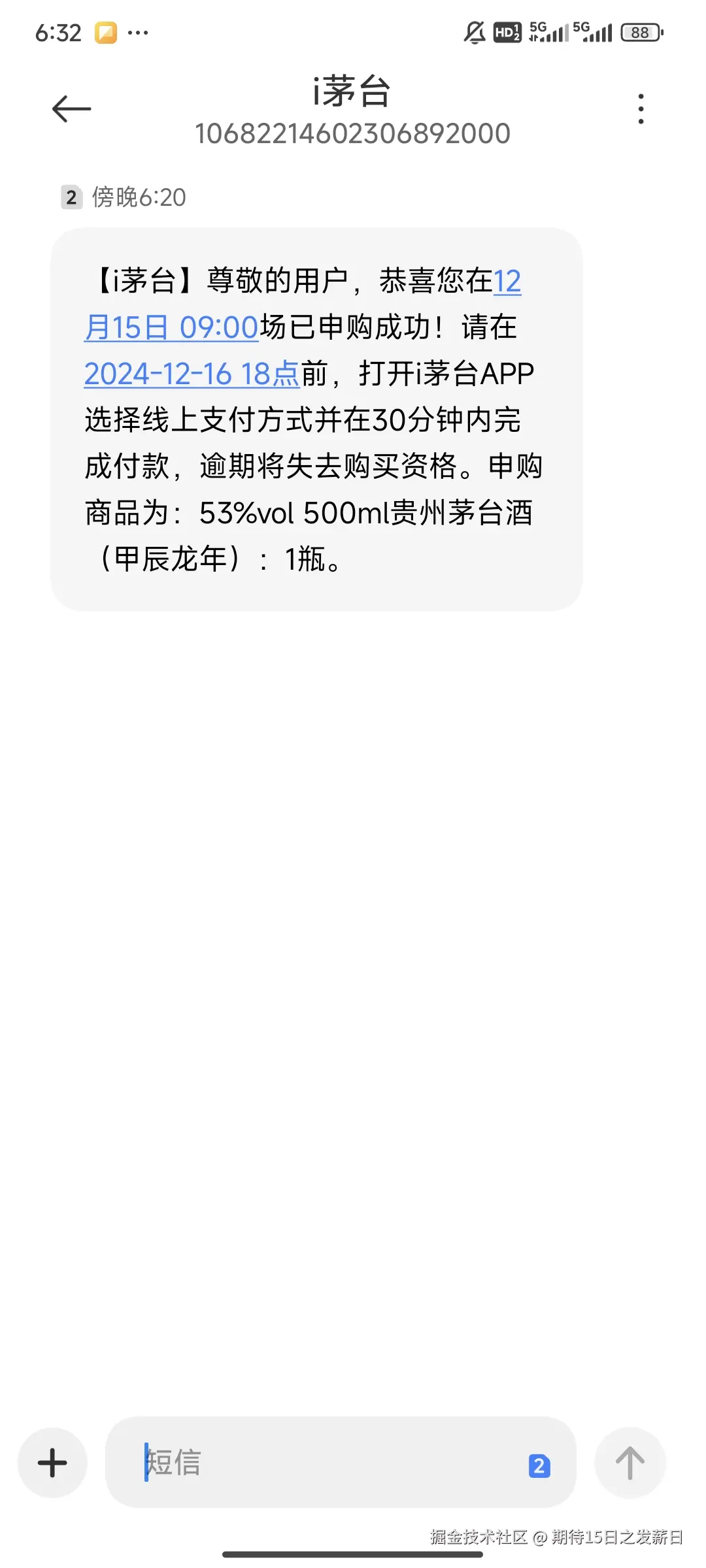Tap the battery indicator showing 88
706x1568 pixels.
[x=639, y=32]
